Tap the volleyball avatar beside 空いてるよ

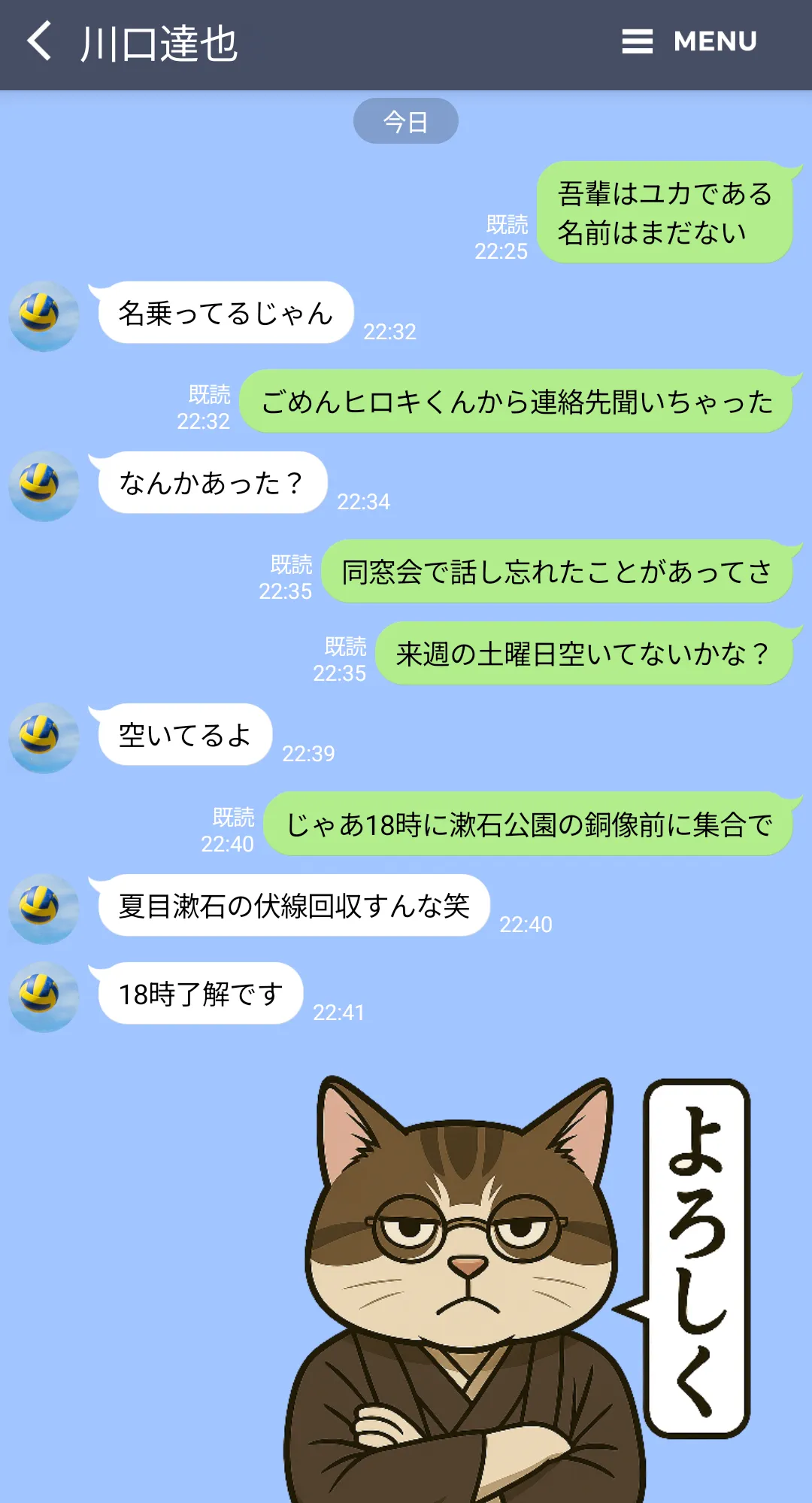coord(43,738)
